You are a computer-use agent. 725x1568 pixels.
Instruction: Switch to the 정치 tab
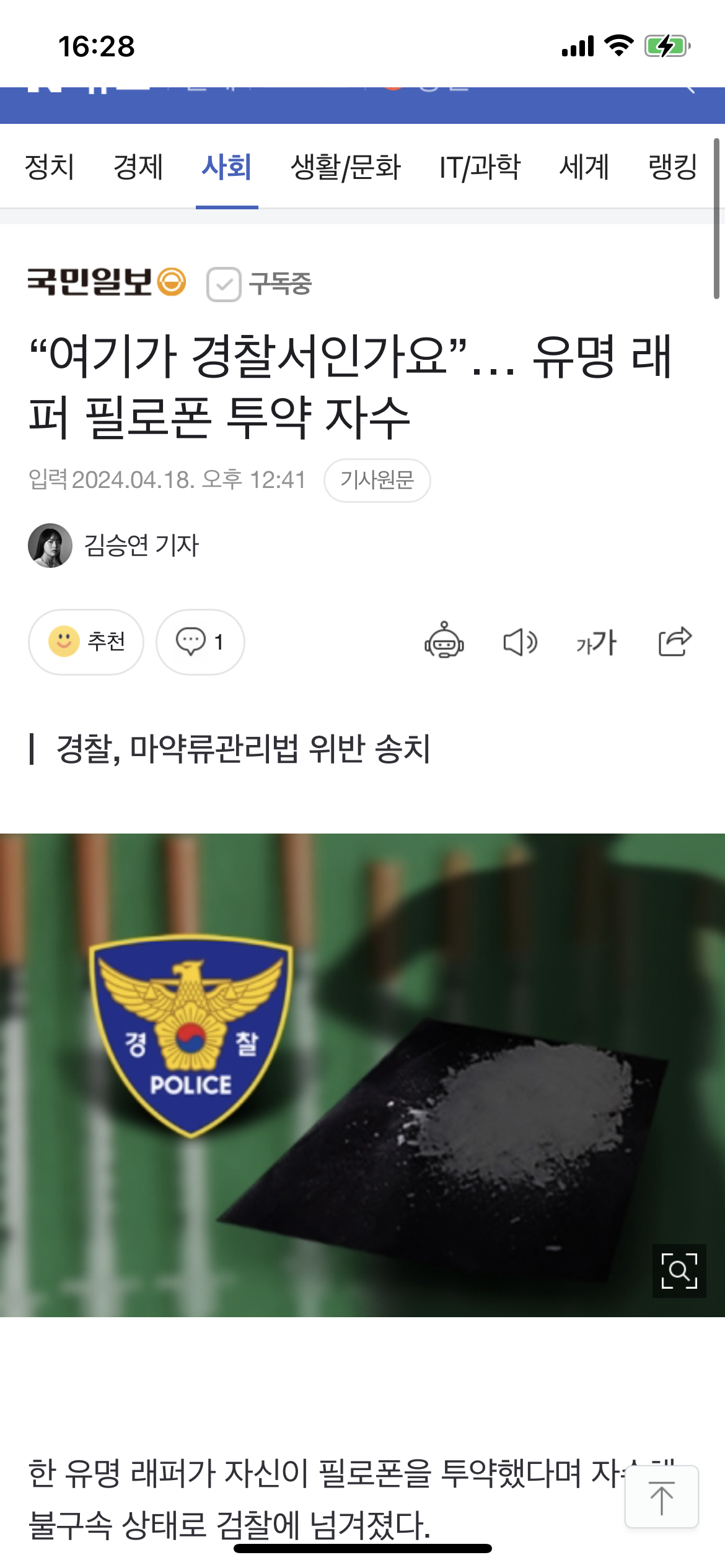click(x=49, y=167)
